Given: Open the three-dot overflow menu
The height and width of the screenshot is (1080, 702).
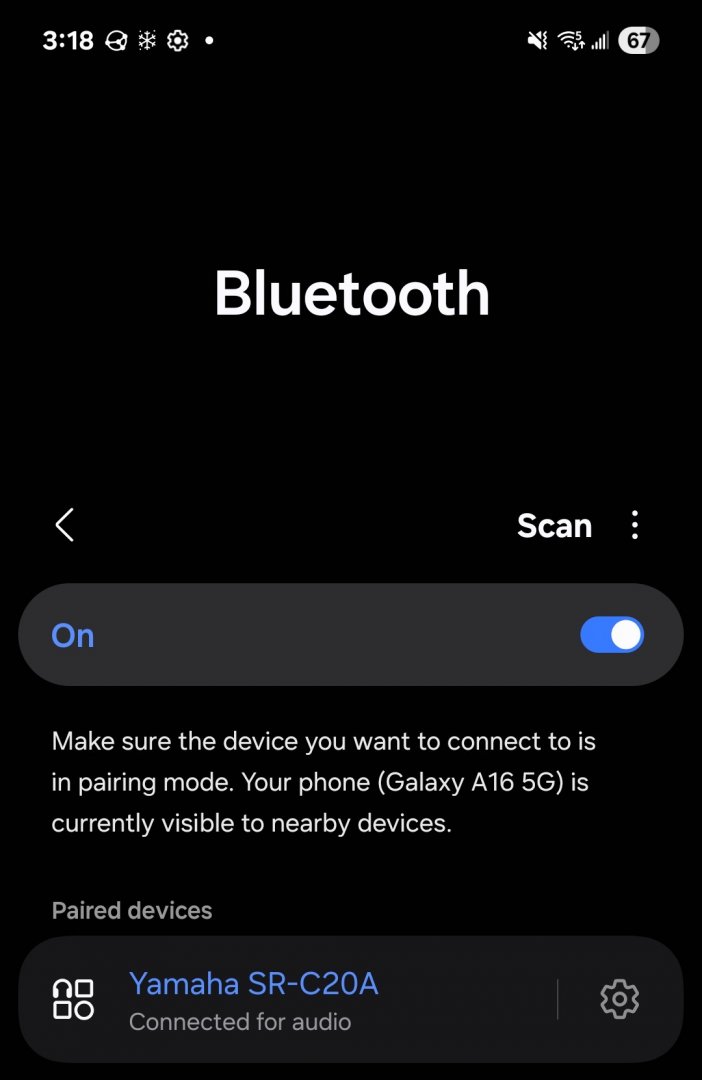Looking at the screenshot, I should click(x=635, y=525).
